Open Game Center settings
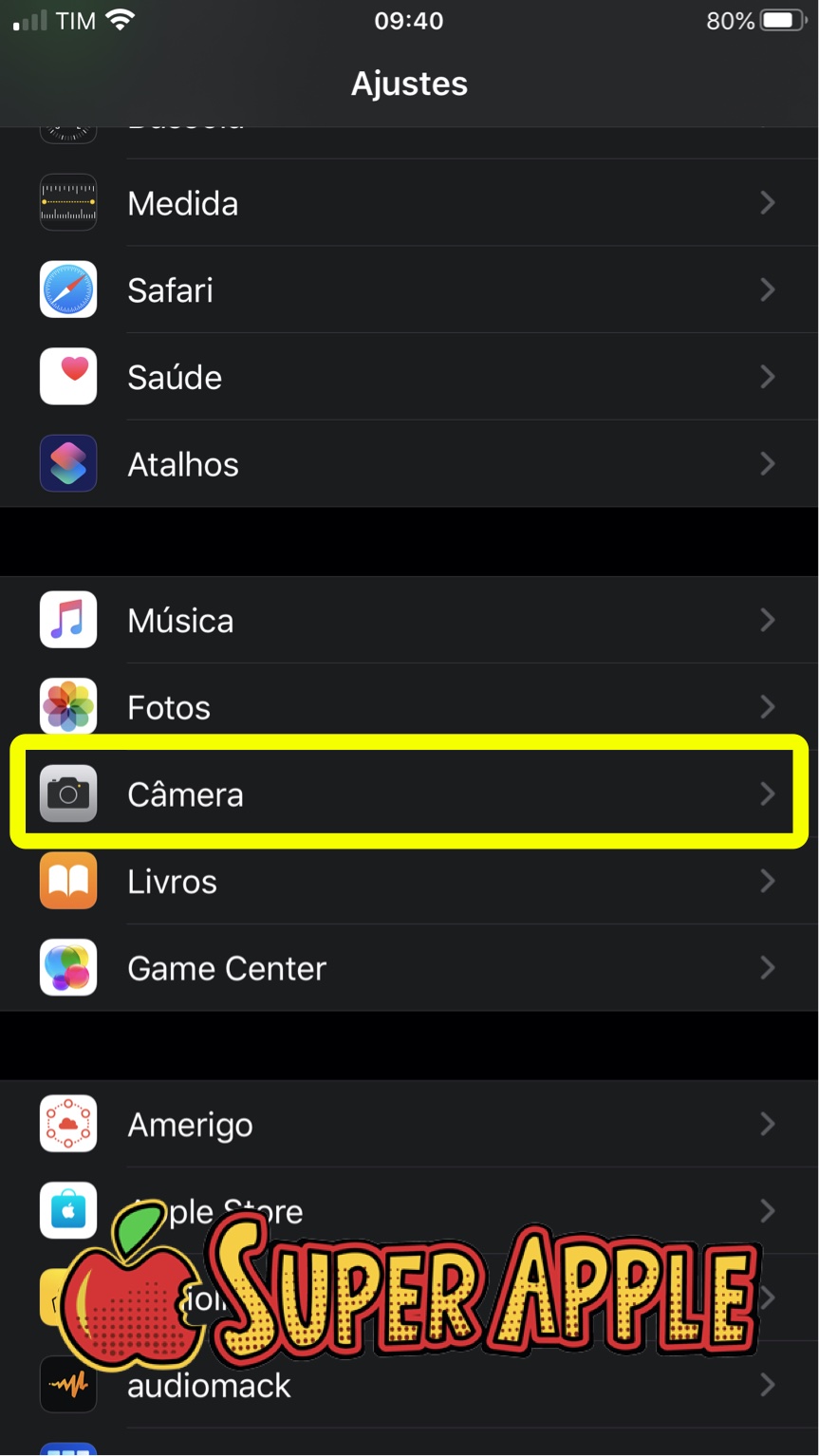The width and height of the screenshot is (819, 1456). pos(408,968)
